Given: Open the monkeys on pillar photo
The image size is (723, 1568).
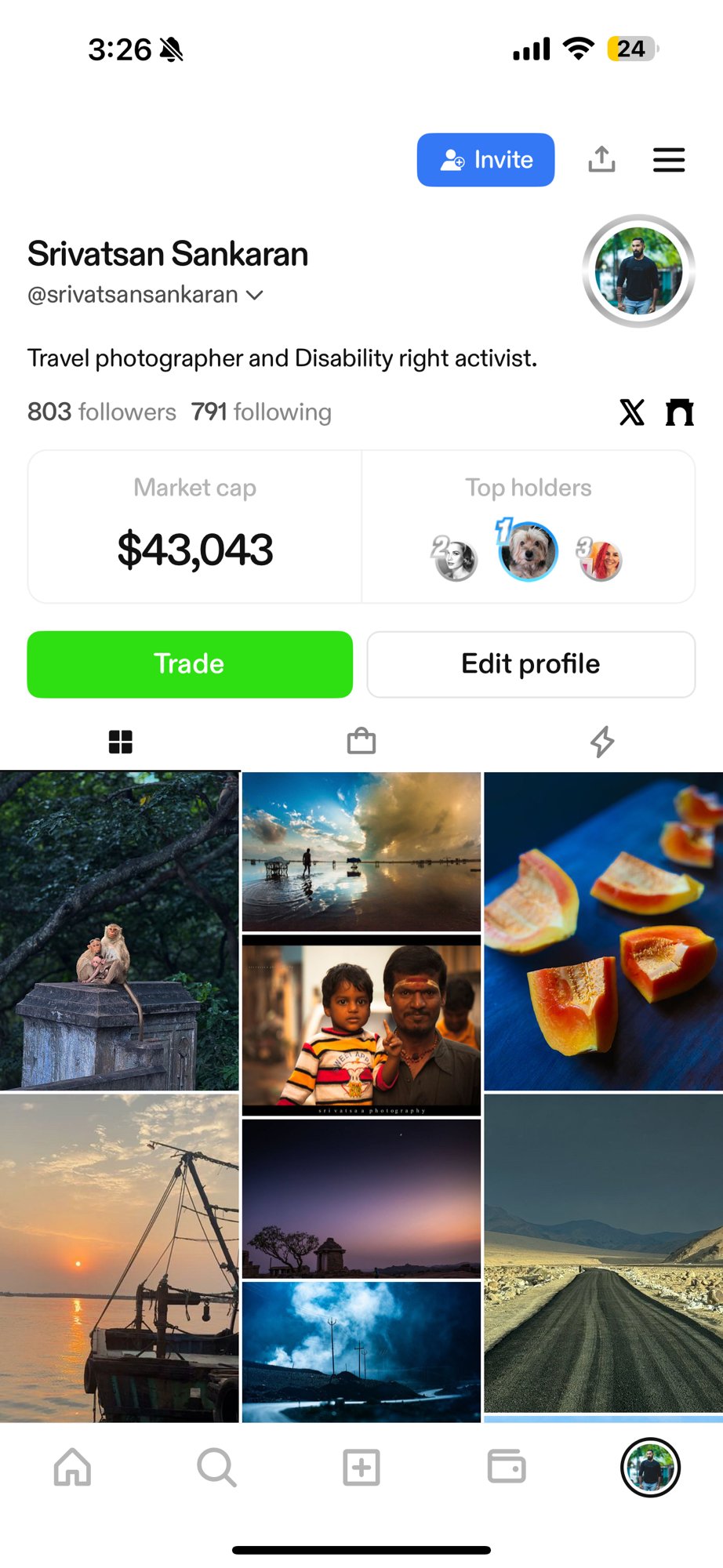Looking at the screenshot, I should 119,931.
